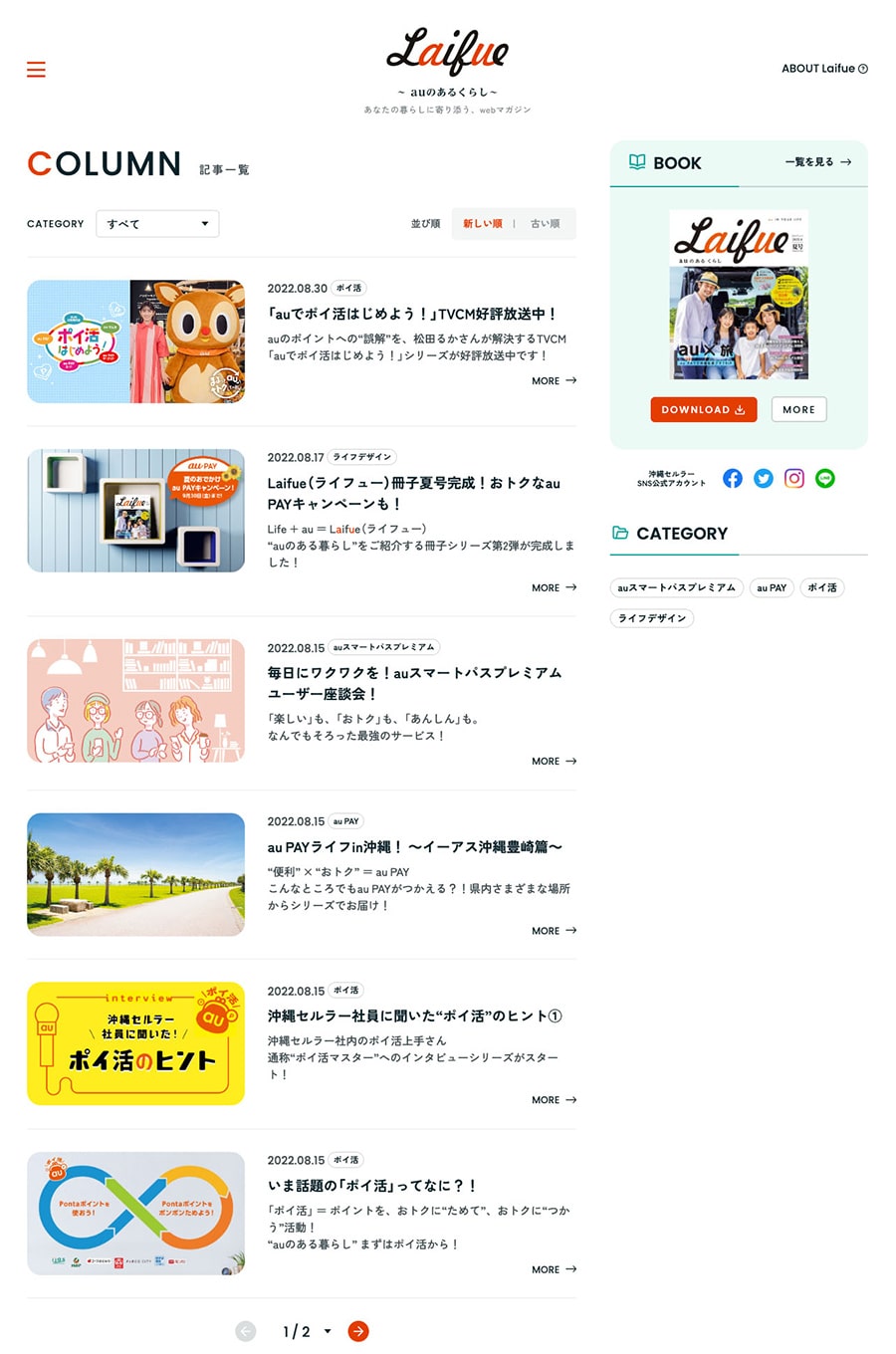896x1354 pixels.
Task: Open the Facebook account
Action: tap(732, 479)
